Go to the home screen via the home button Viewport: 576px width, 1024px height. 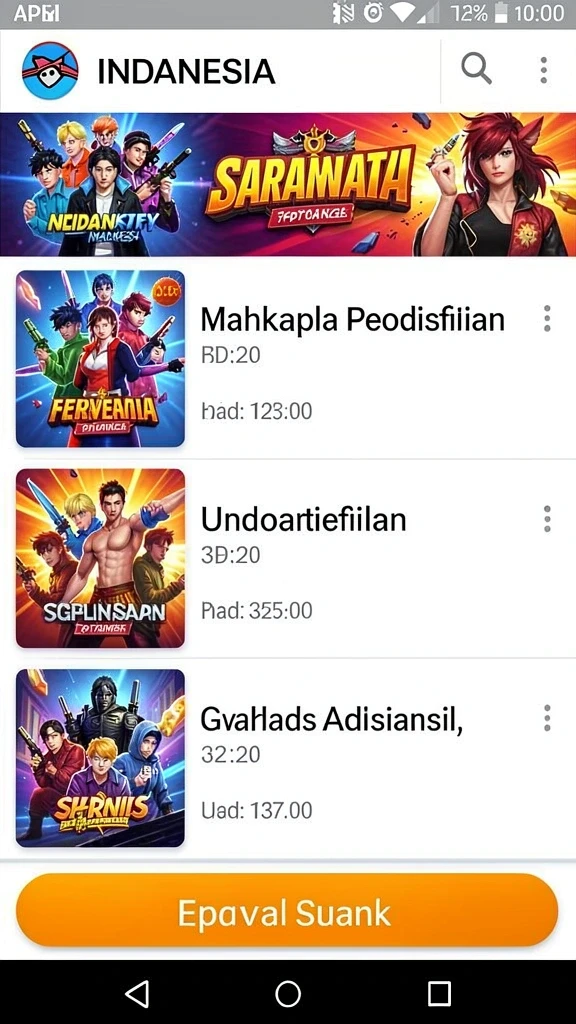[x=288, y=993]
